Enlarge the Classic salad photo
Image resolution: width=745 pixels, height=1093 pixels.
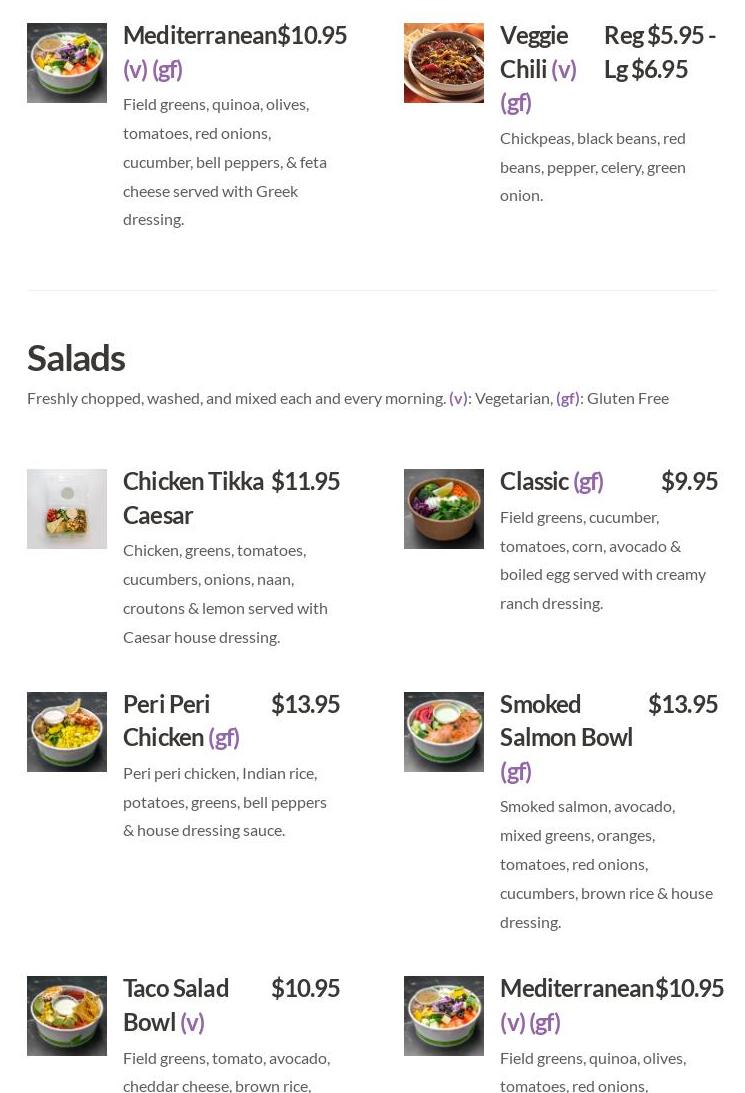tap(443, 509)
